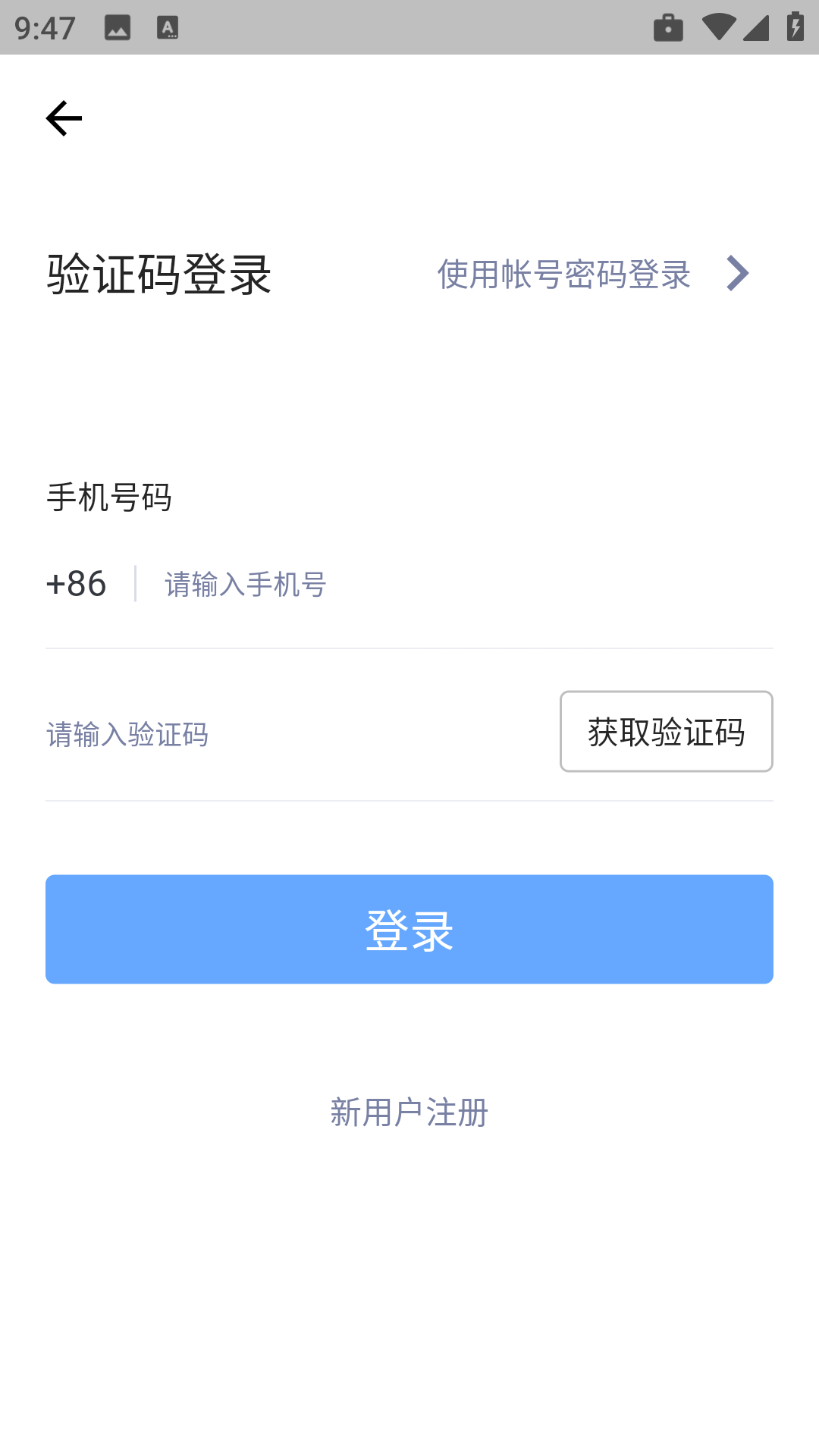
Task: Go back using the arrow icon
Action: 64,118
